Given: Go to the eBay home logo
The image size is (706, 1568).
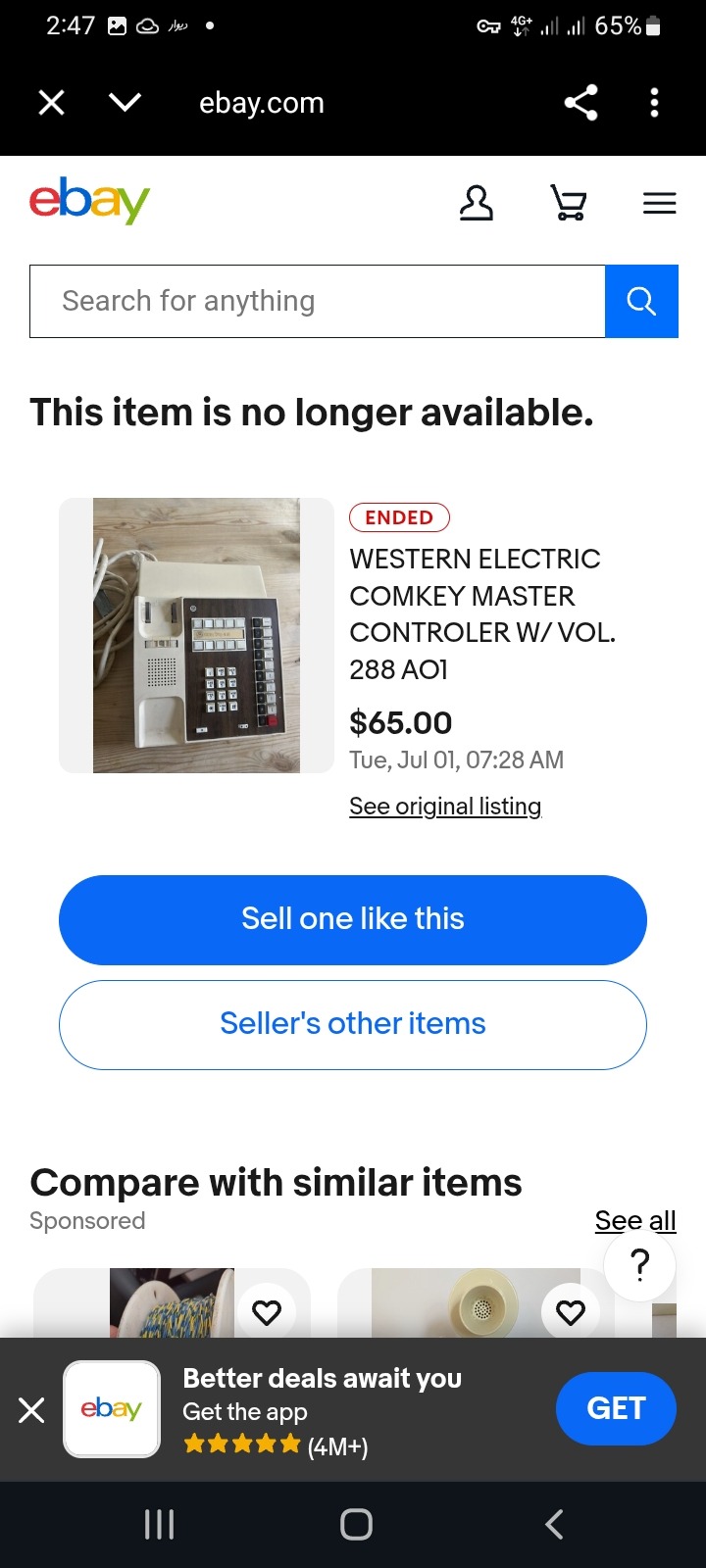Looking at the screenshot, I should click(x=89, y=201).
